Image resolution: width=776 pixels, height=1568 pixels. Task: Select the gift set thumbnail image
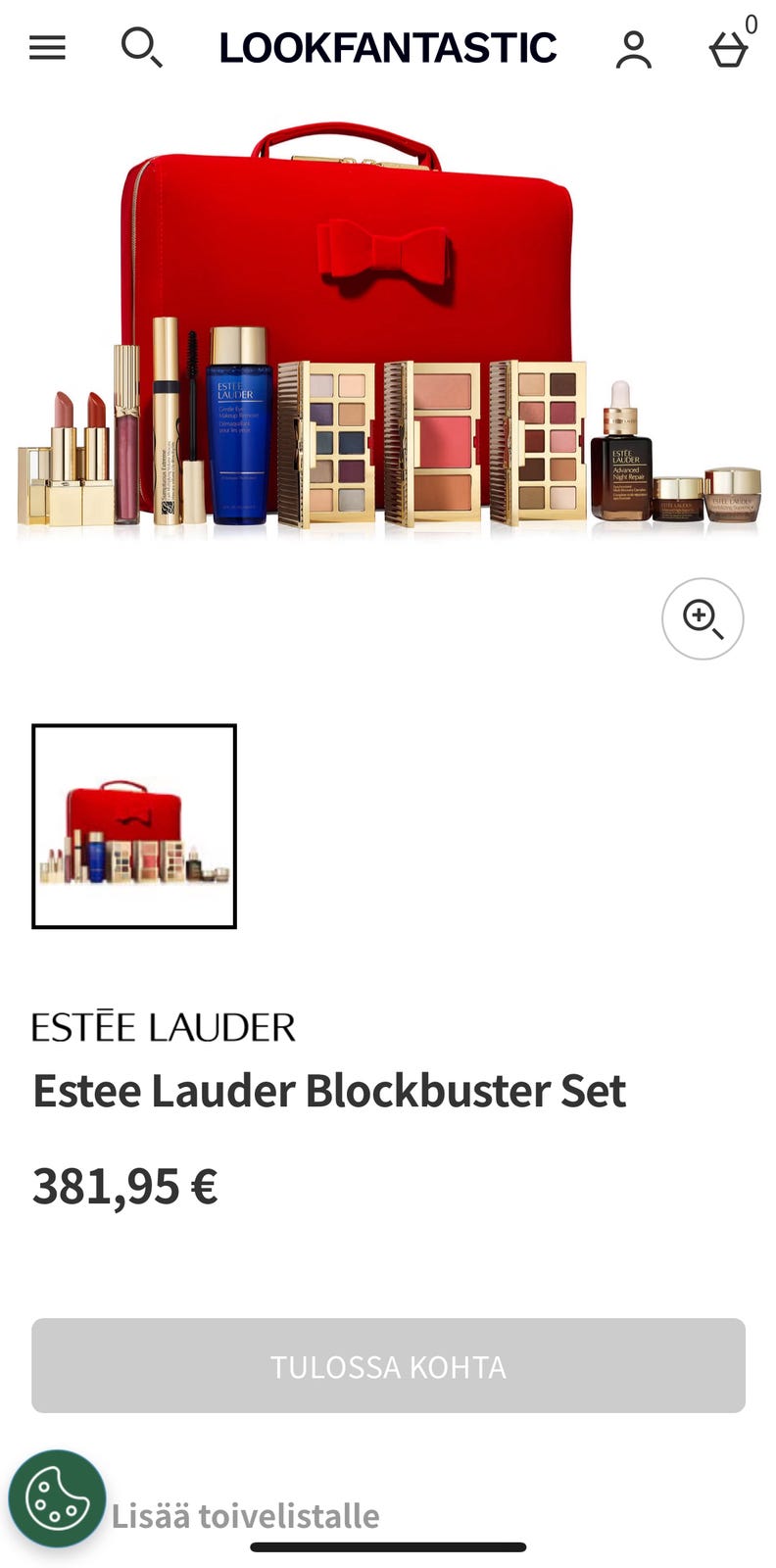[x=134, y=826]
